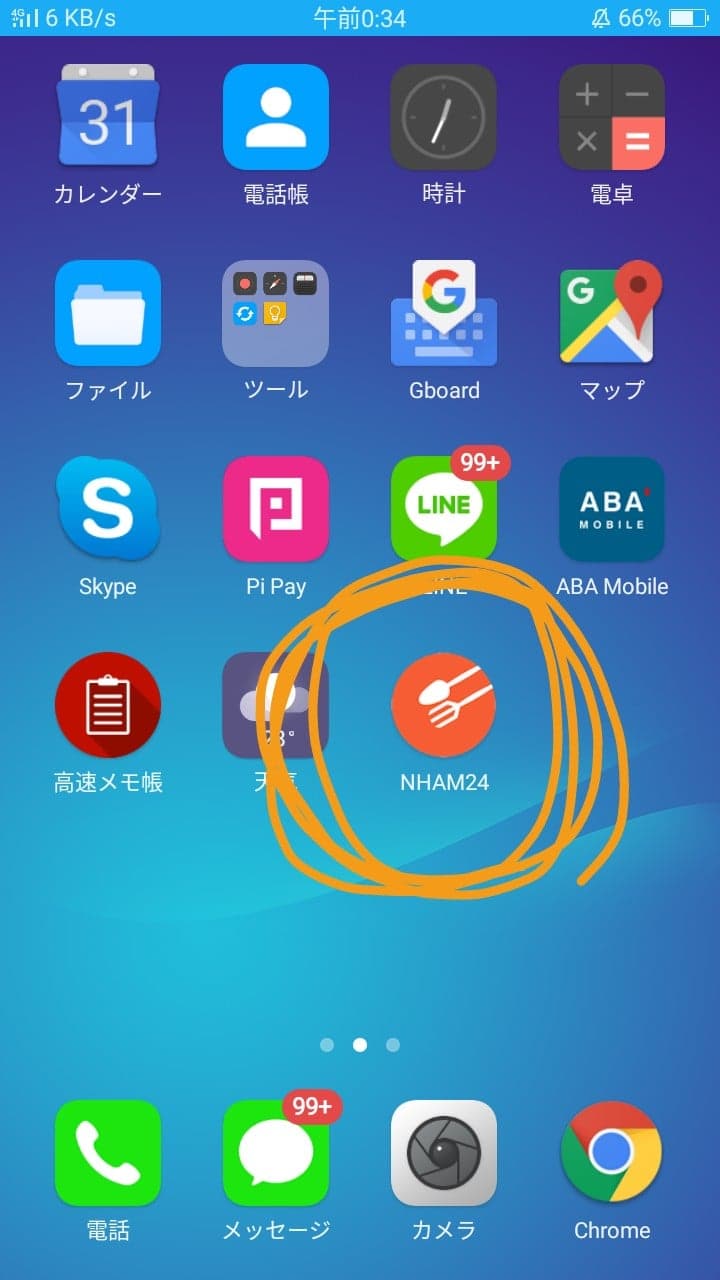Screen dimensions: 720x1280
Task: Launch the カメラ camera
Action: click(443, 1153)
